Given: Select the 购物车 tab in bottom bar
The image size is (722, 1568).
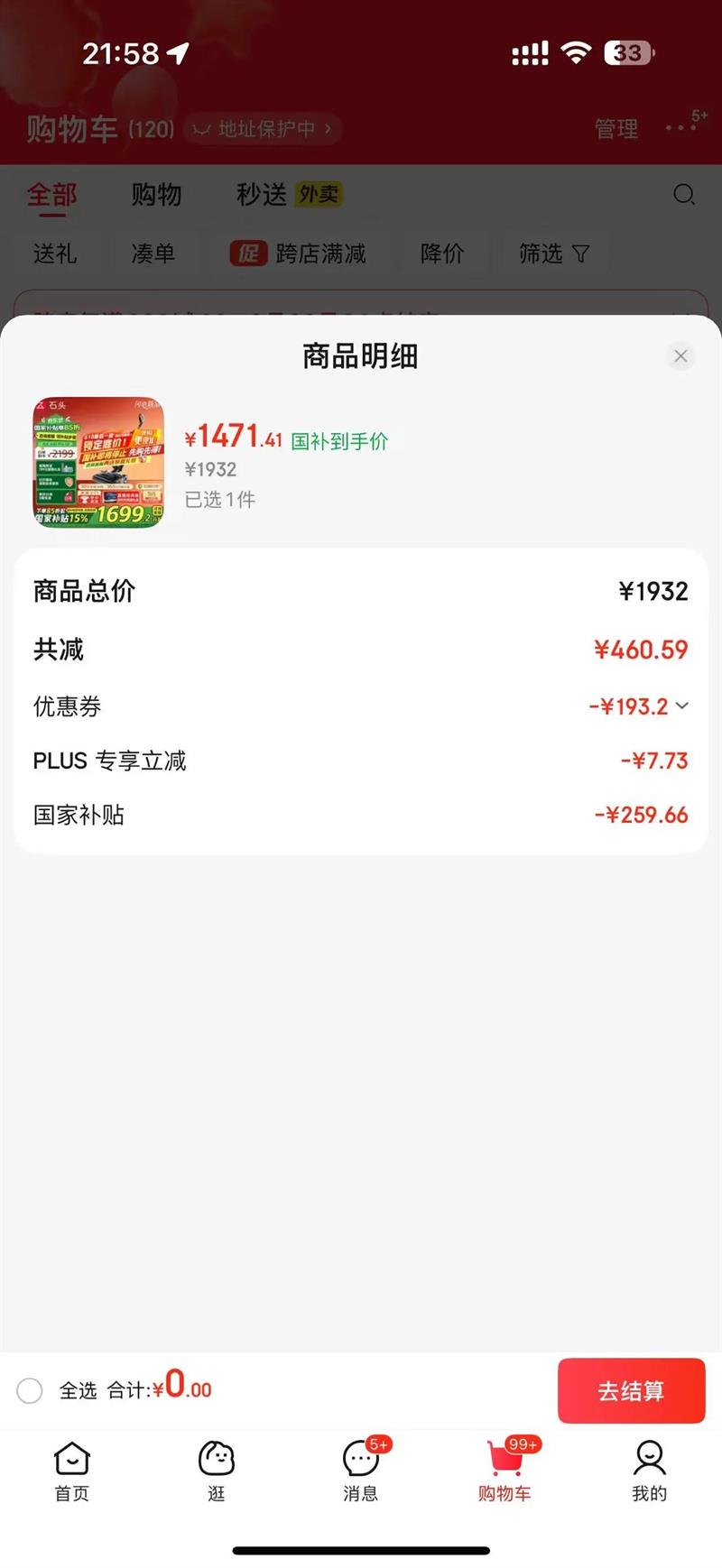Looking at the screenshot, I should point(505,1471).
